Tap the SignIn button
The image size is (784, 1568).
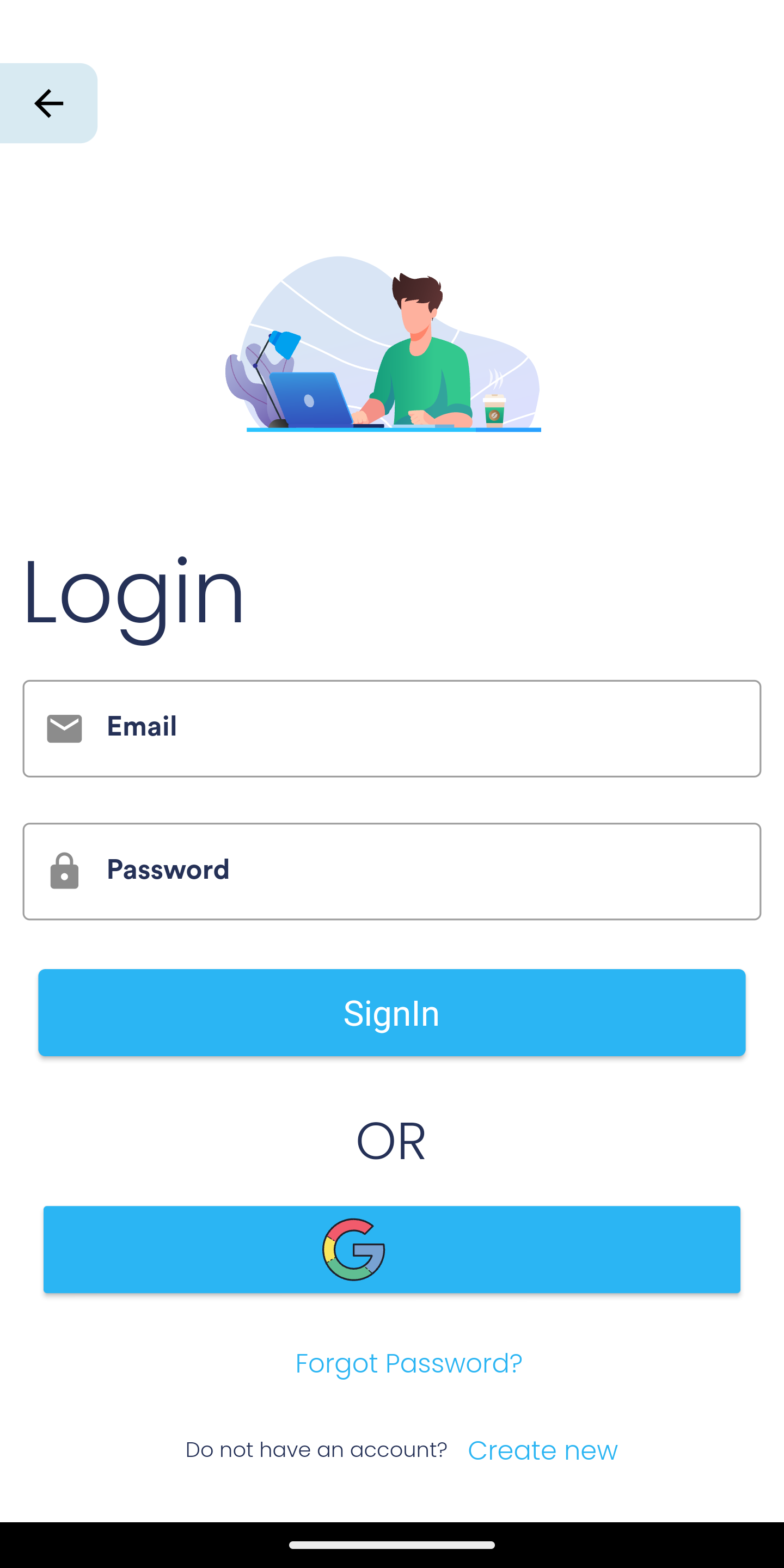(x=392, y=1012)
